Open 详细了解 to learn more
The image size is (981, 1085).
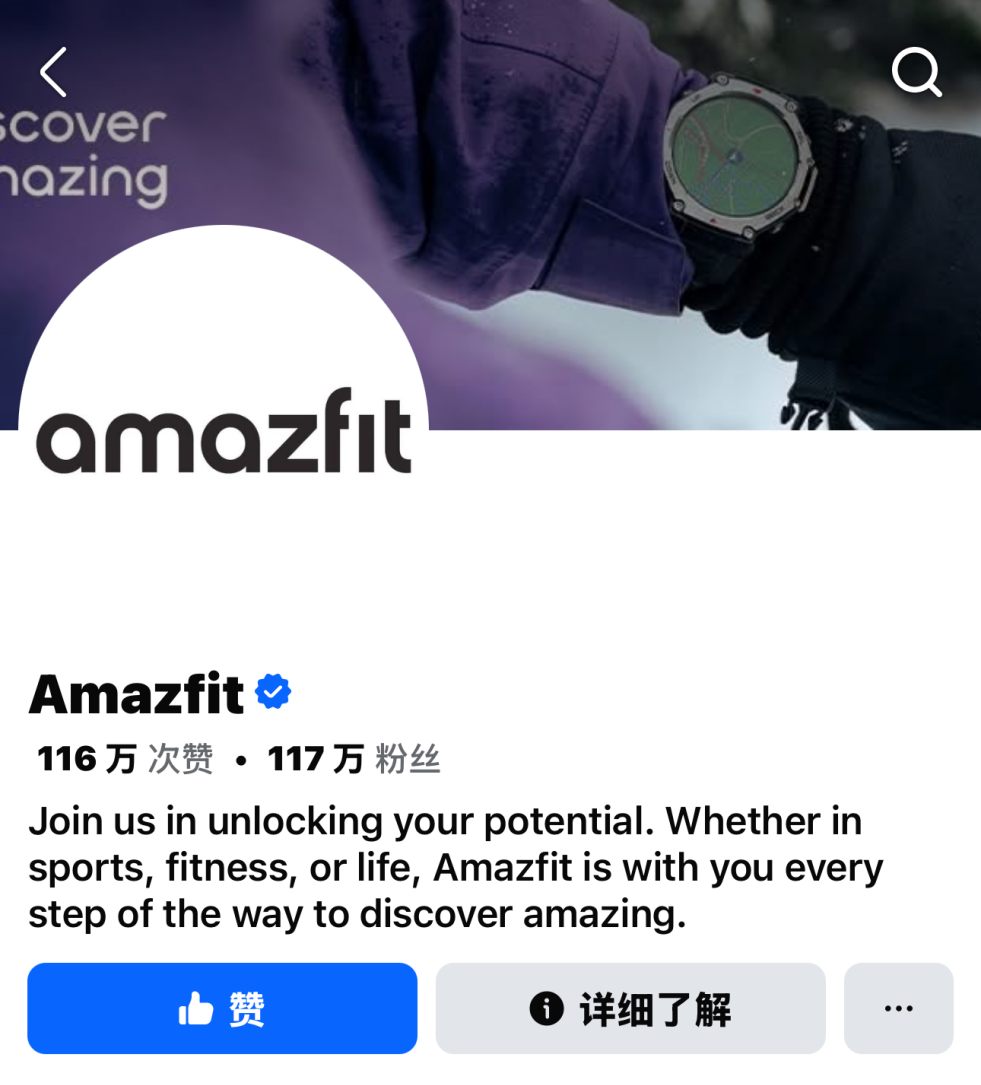pos(630,1008)
